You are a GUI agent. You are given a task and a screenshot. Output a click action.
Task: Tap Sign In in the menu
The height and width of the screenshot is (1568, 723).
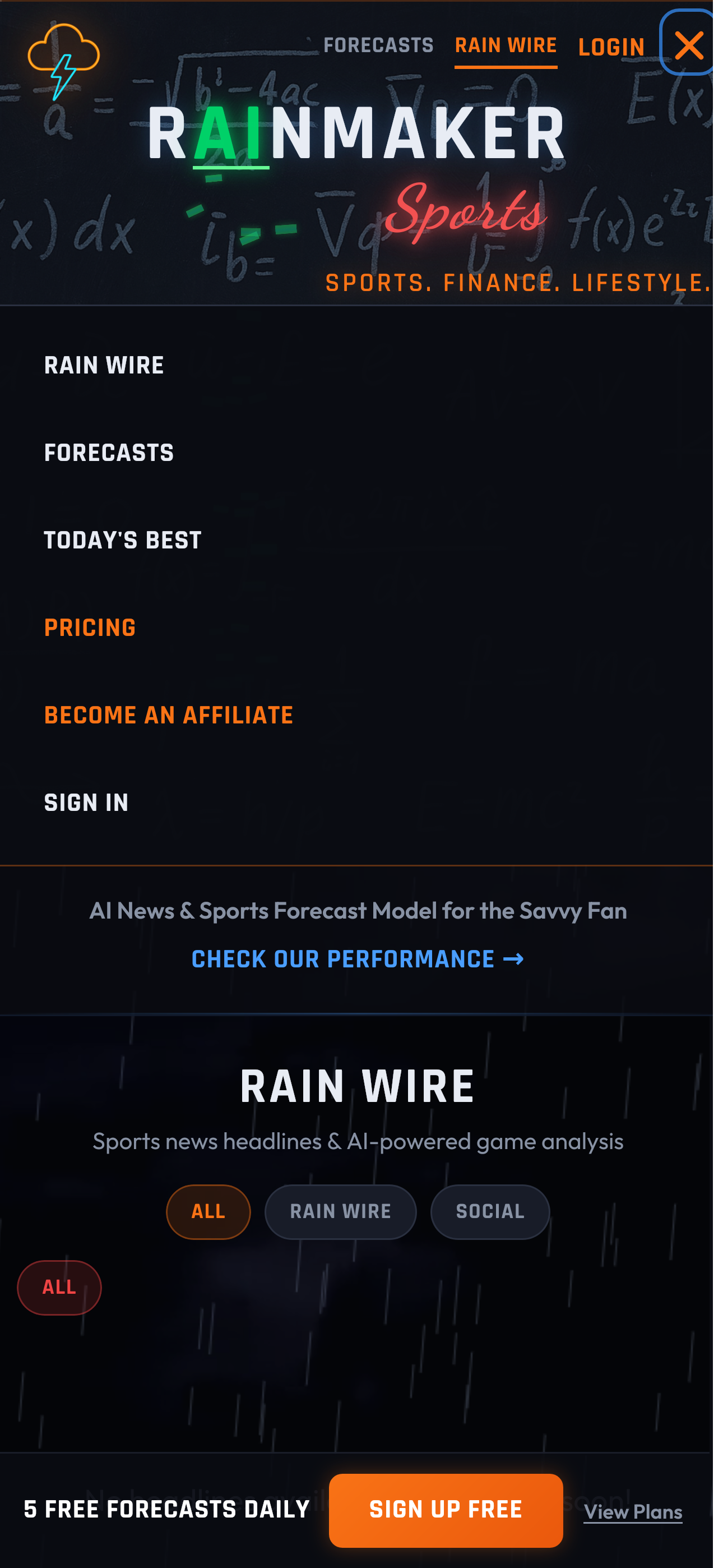86,803
